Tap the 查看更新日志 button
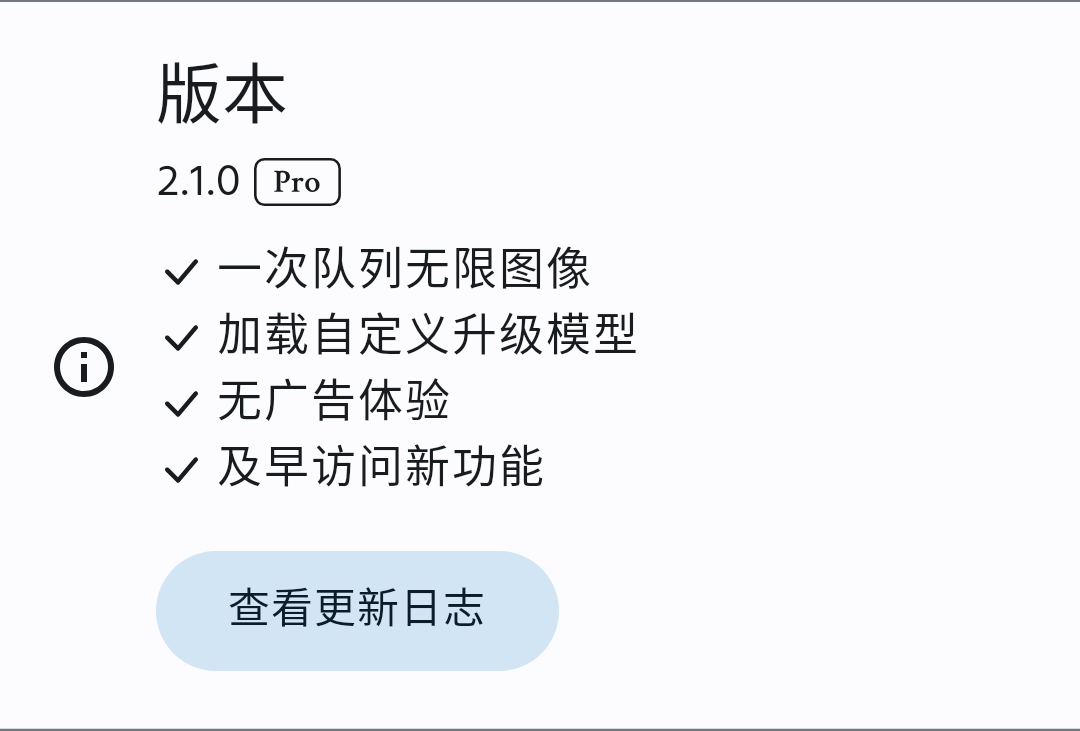Viewport: 1080px width, 731px height. [357, 610]
